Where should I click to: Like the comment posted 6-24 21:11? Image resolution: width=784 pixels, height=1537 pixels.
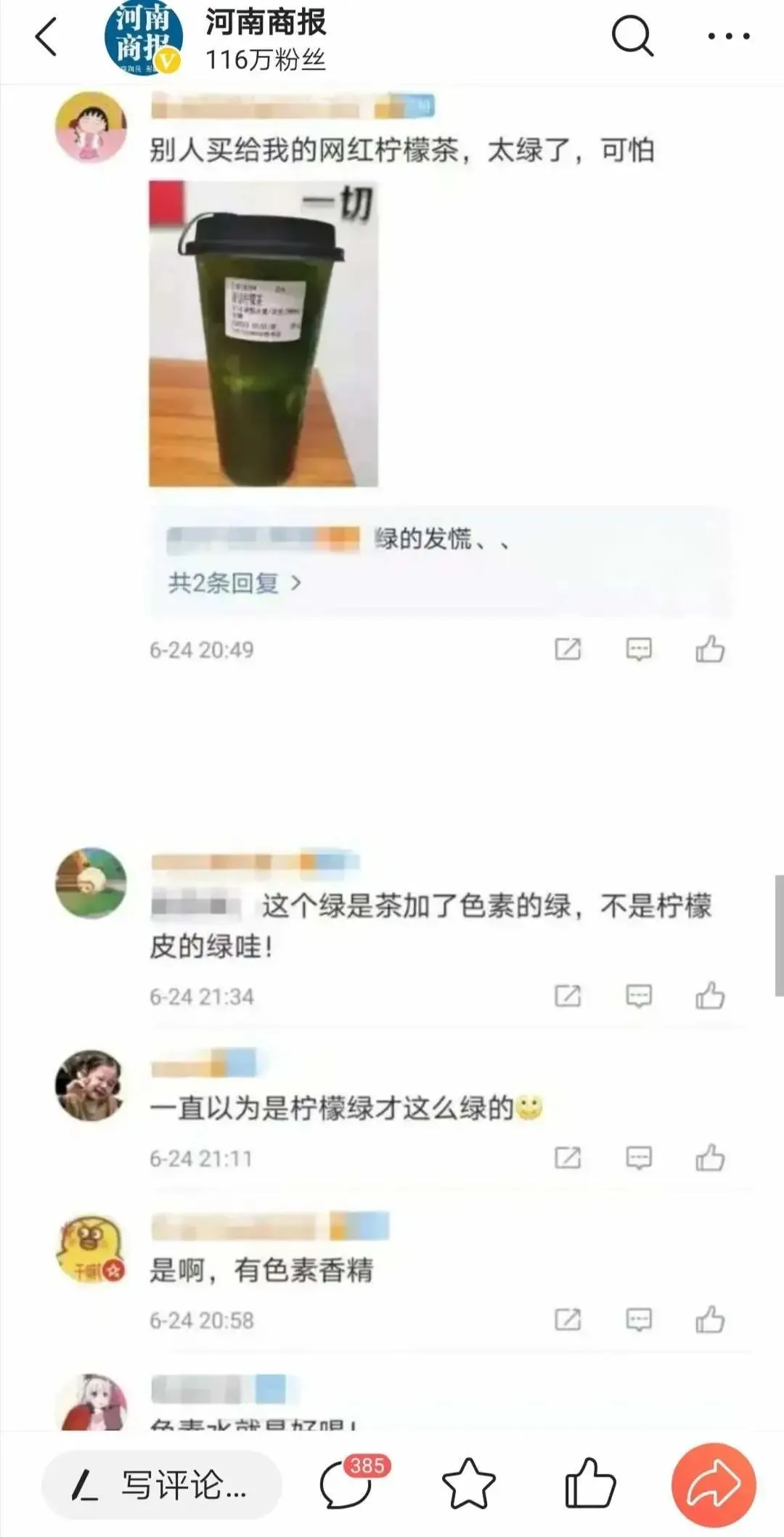coord(710,1157)
